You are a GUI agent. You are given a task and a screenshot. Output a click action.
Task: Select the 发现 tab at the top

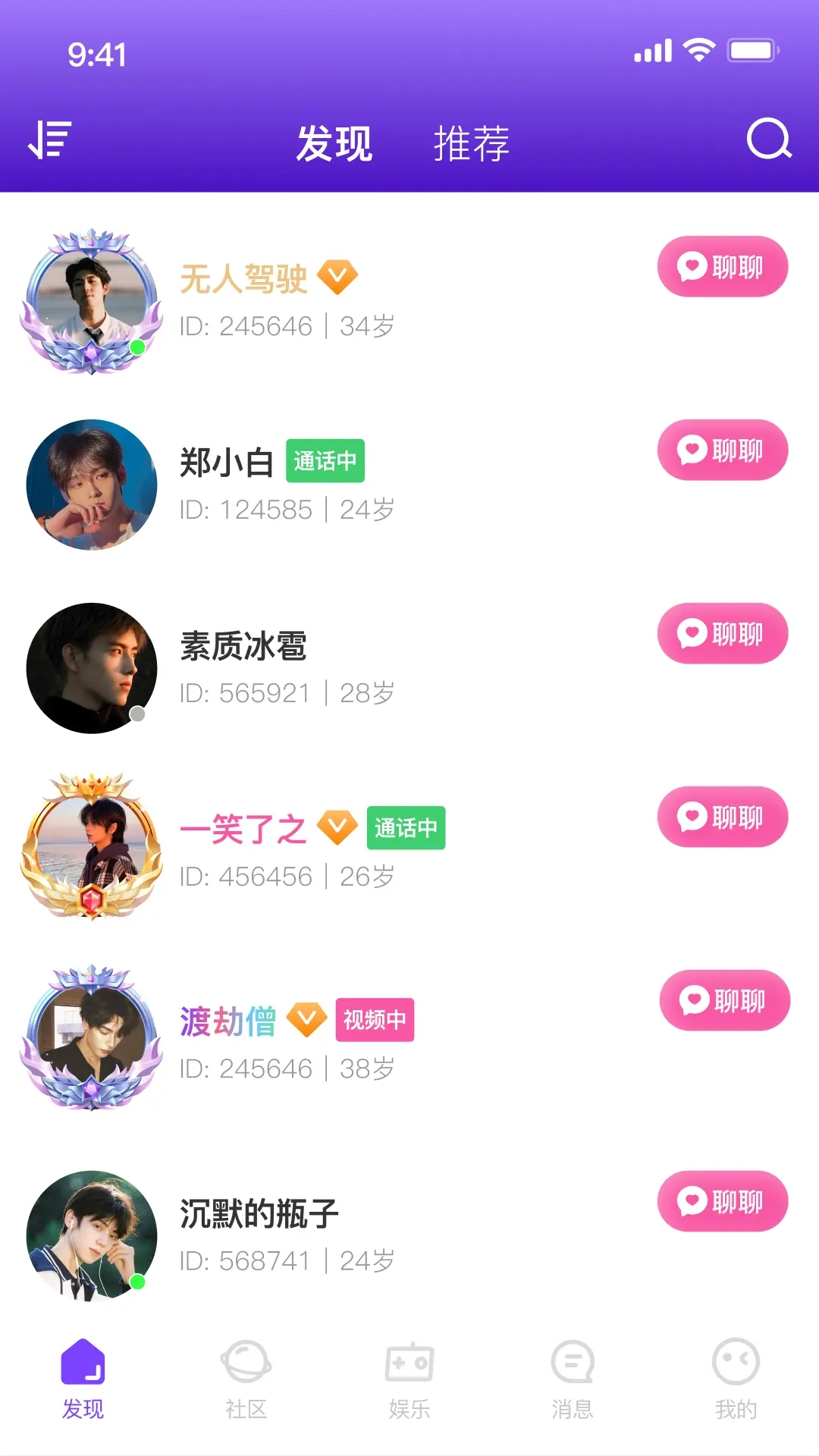336,141
